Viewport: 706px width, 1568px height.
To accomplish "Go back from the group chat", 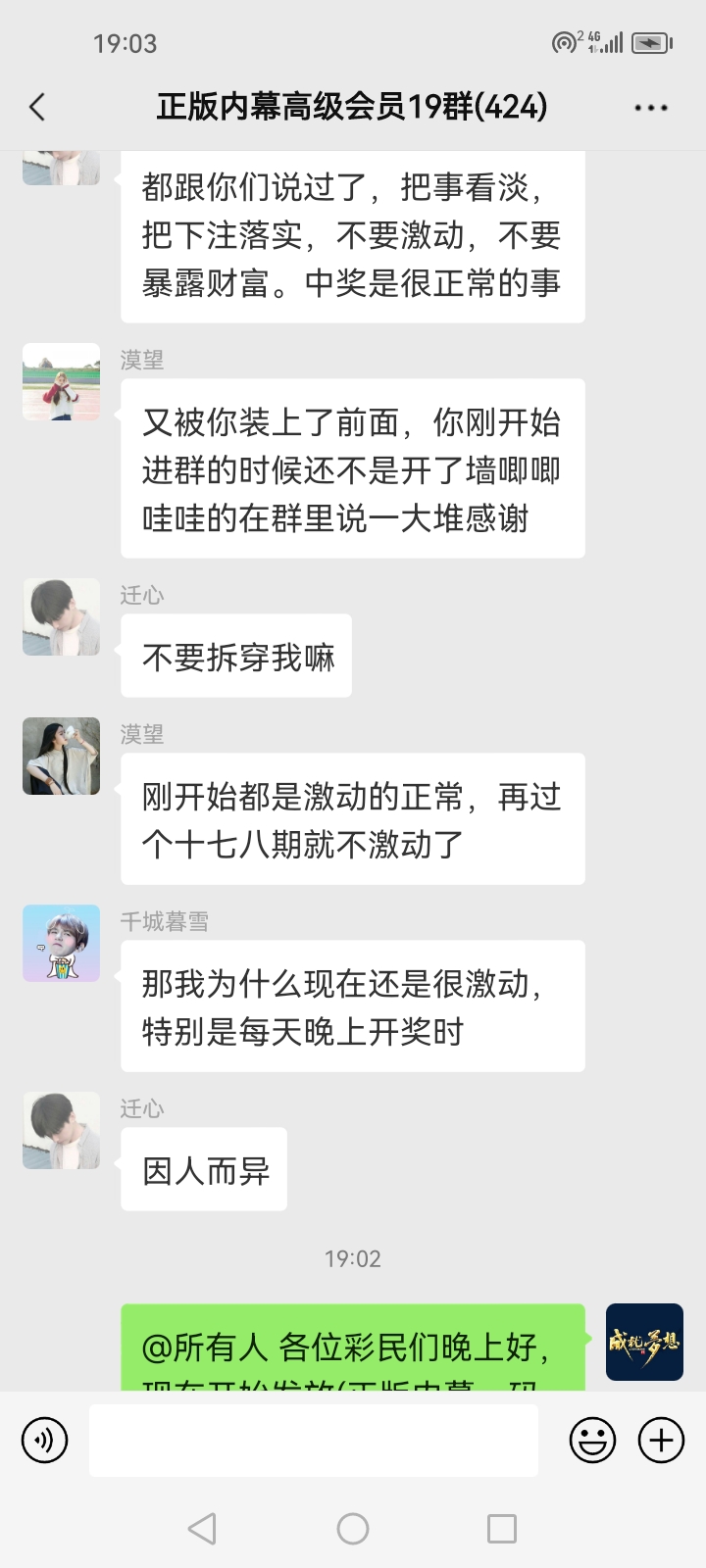I will click(37, 107).
